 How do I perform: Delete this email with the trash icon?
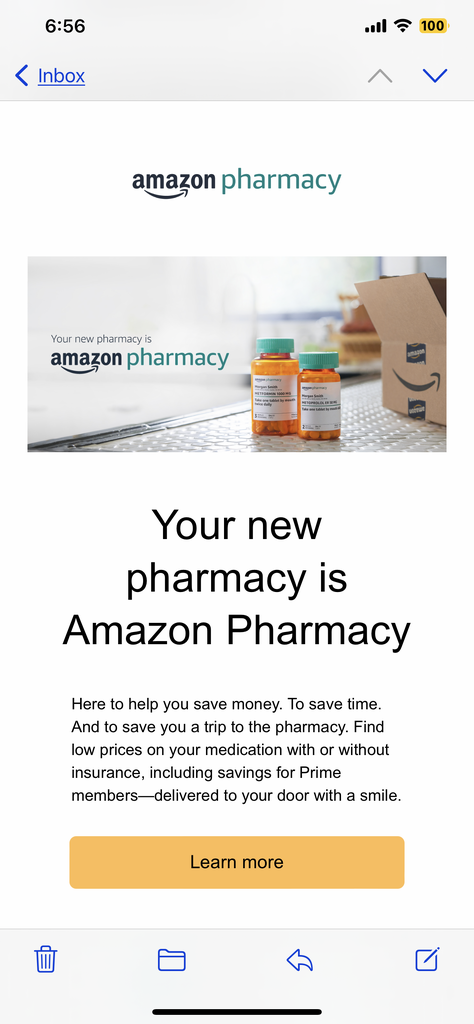click(46, 959)
